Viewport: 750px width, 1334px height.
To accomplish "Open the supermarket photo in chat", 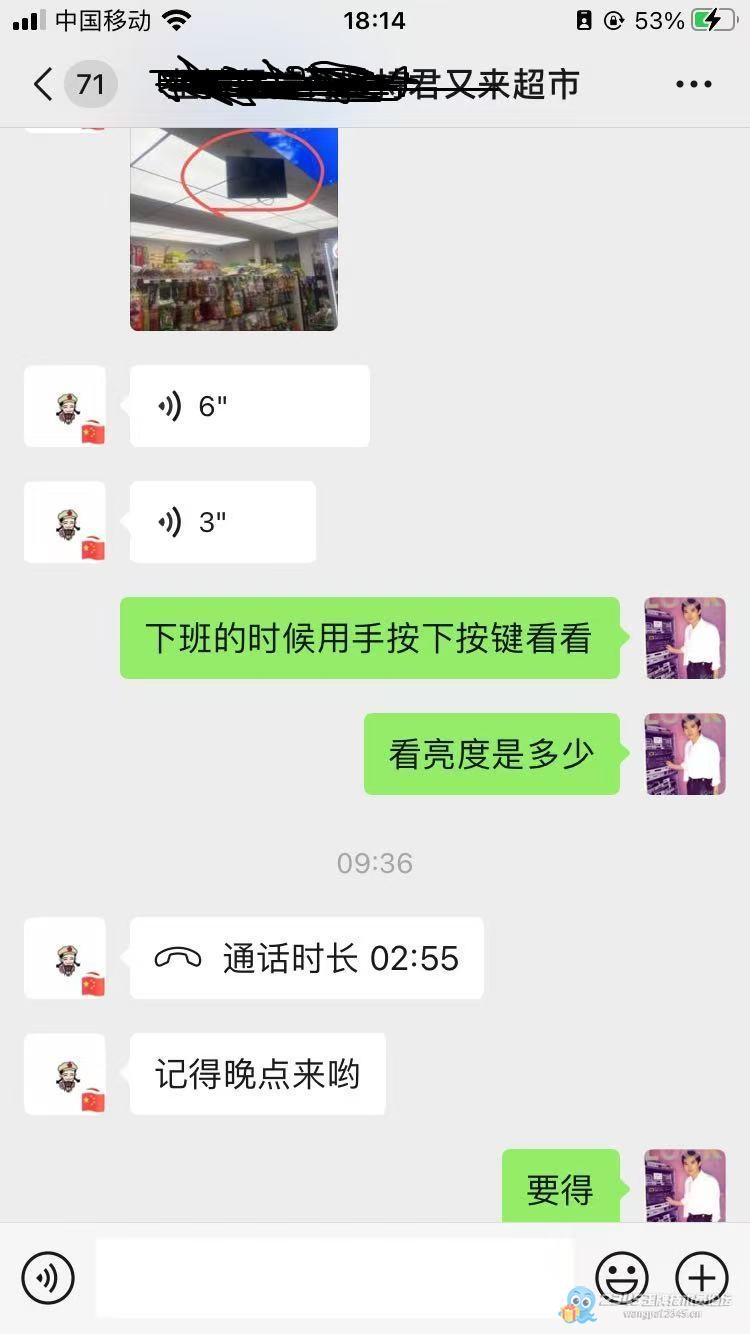I will [234, 228].
